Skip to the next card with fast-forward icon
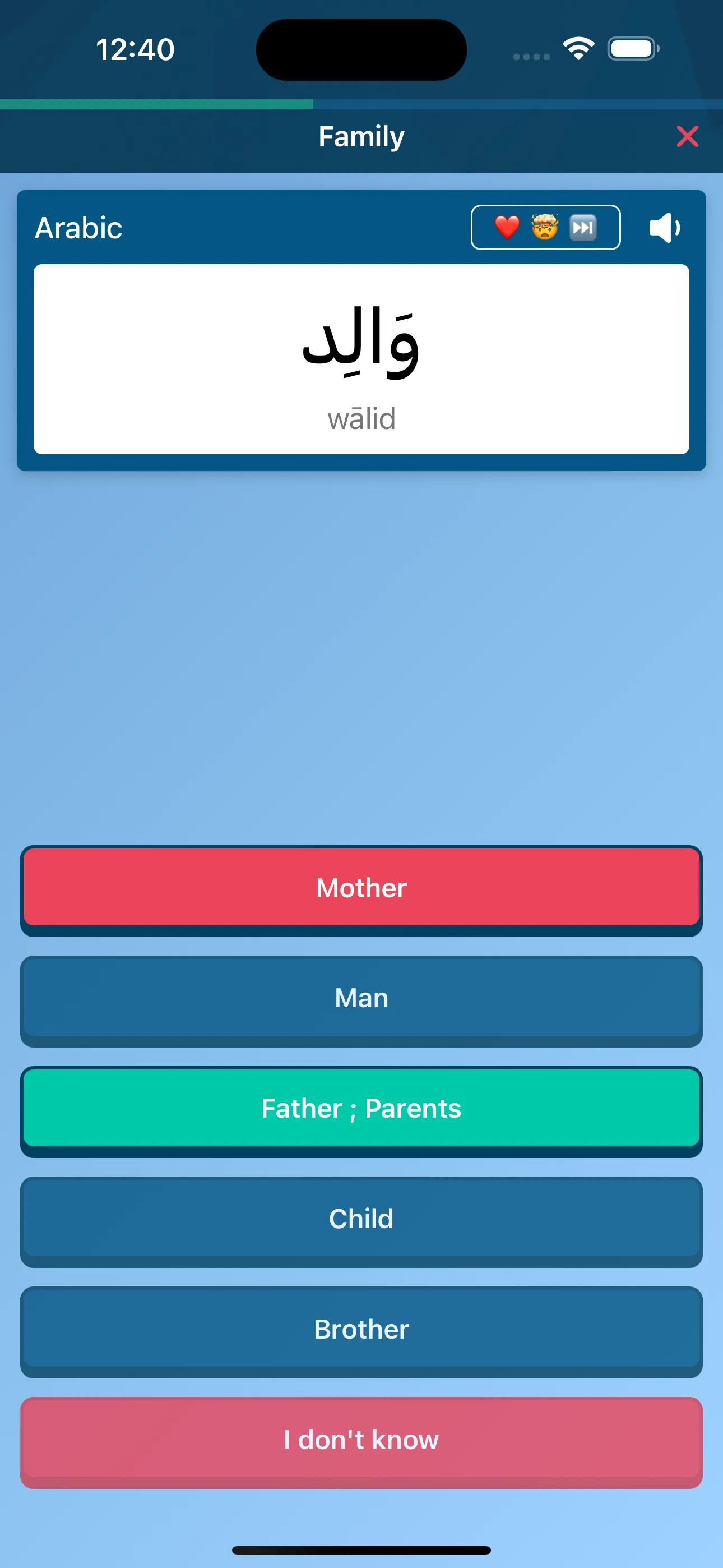 [x=583, y=228]
